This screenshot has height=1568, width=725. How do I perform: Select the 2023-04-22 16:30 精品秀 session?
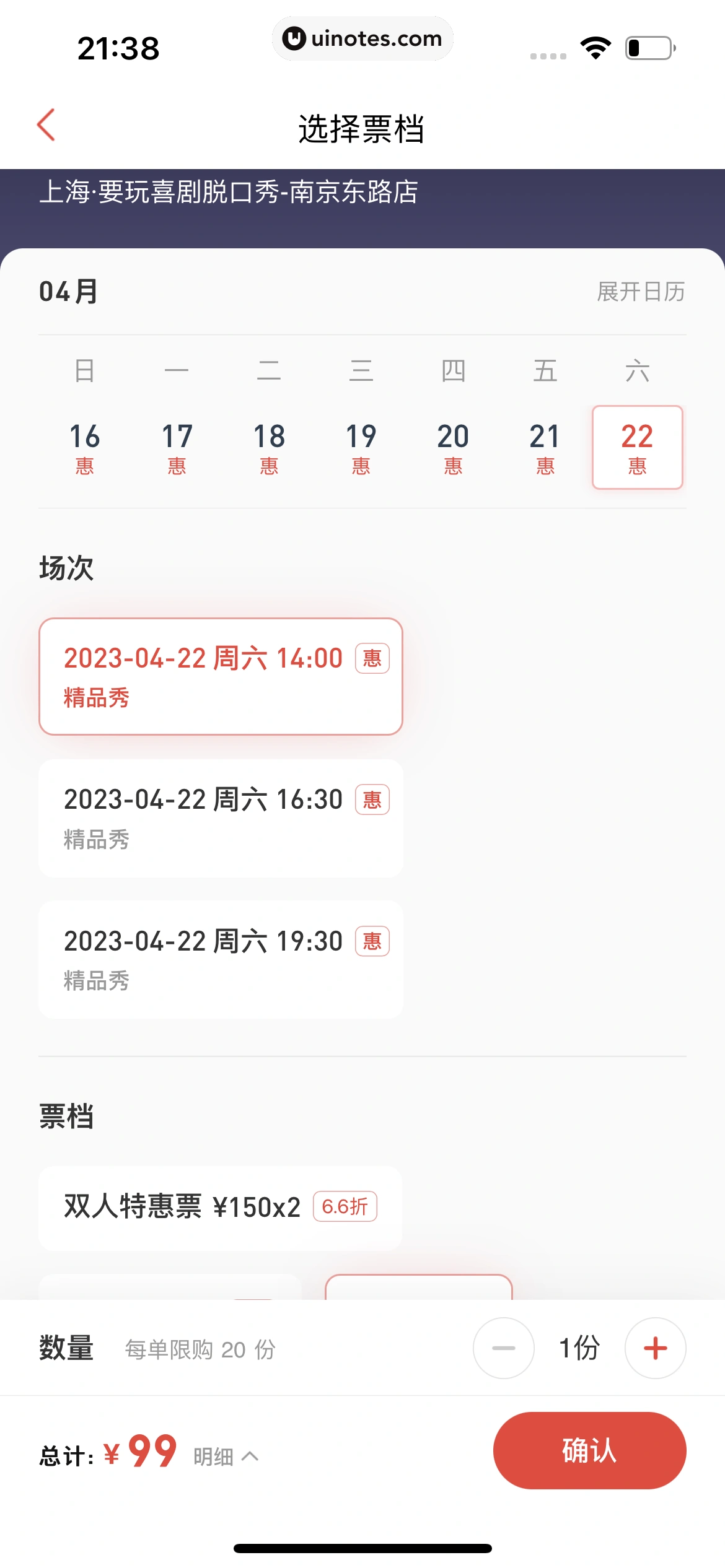click(x=220, y=817)
